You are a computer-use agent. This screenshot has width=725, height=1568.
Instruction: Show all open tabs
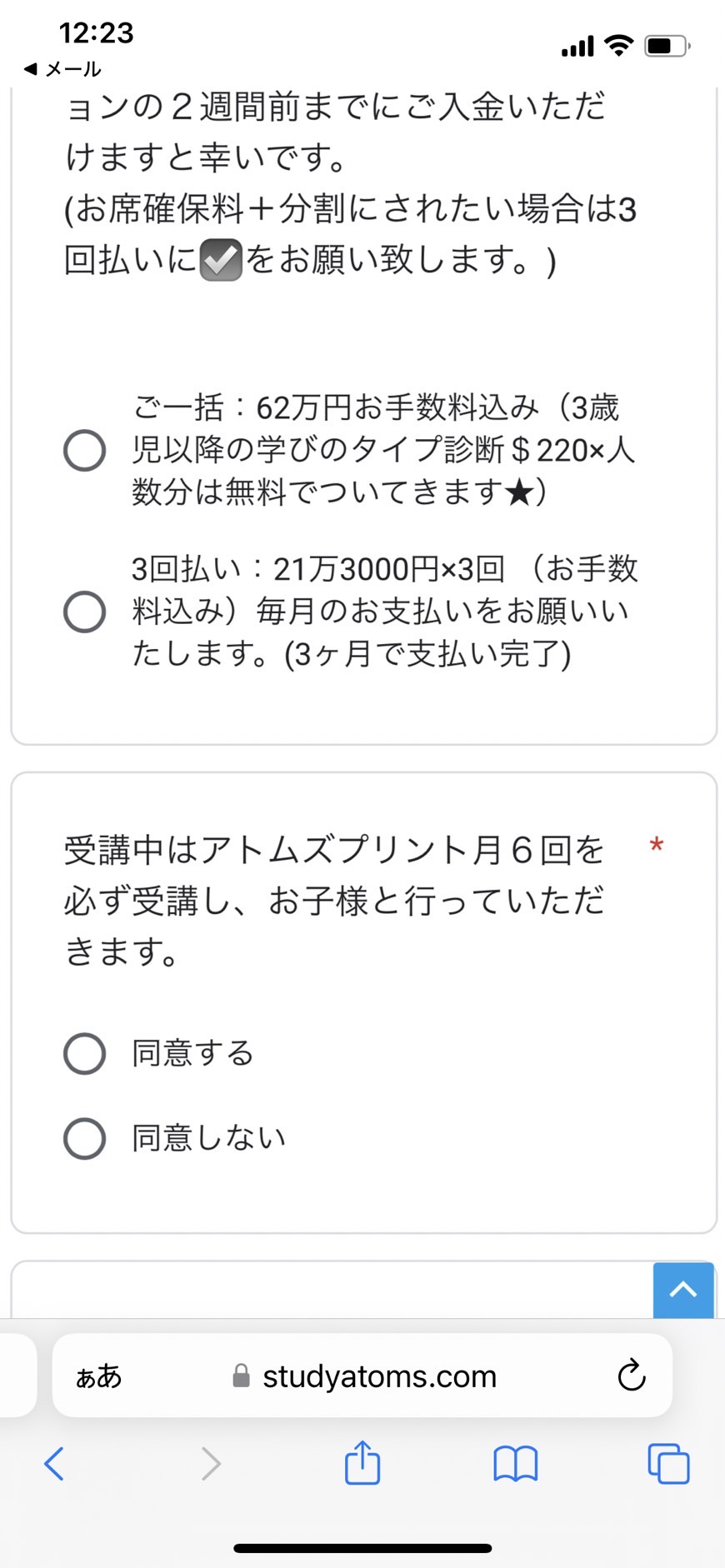(x=668, y=1464)
